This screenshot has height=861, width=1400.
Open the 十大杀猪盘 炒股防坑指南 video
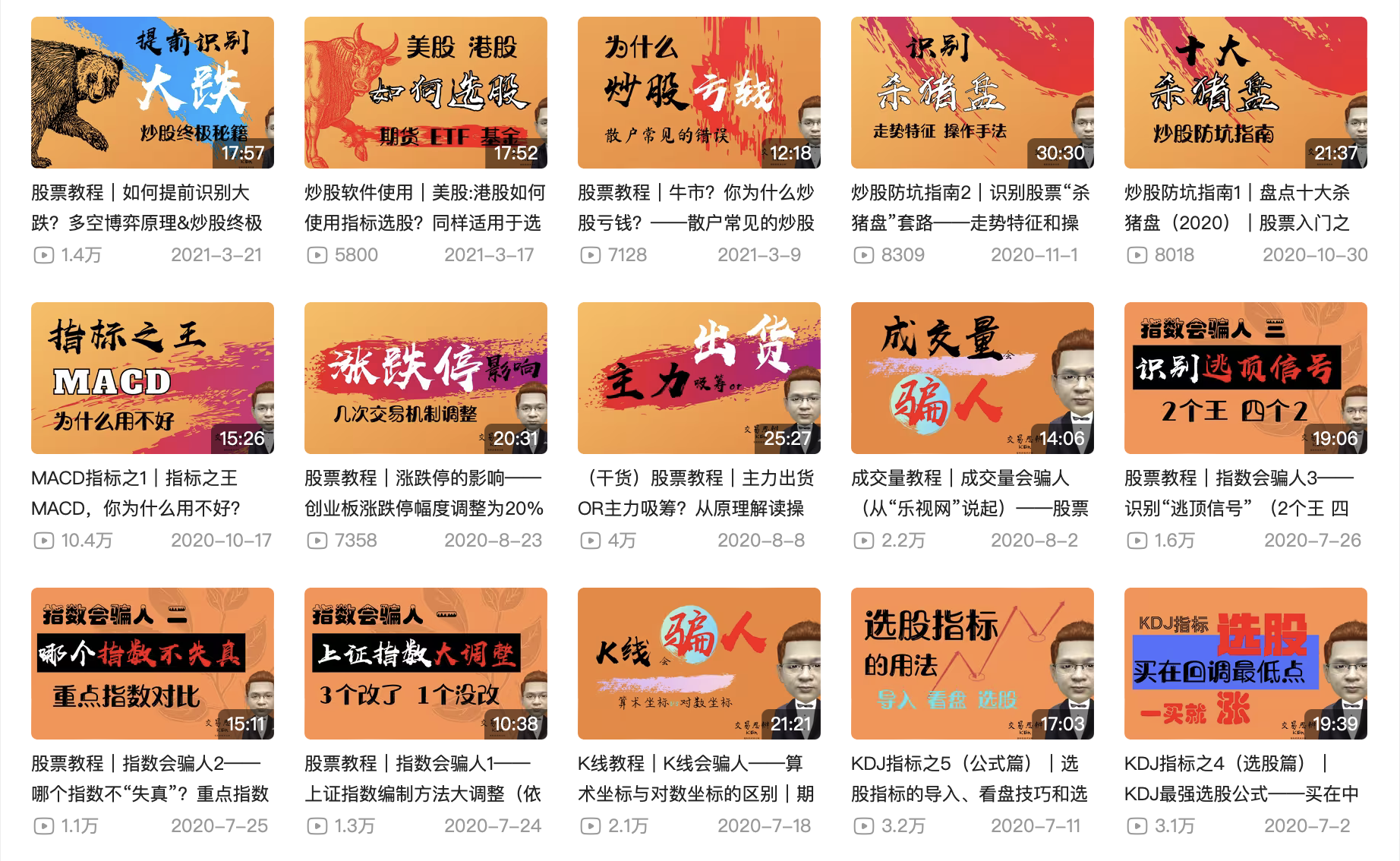pyautogui.click(x=1245, y=93)
